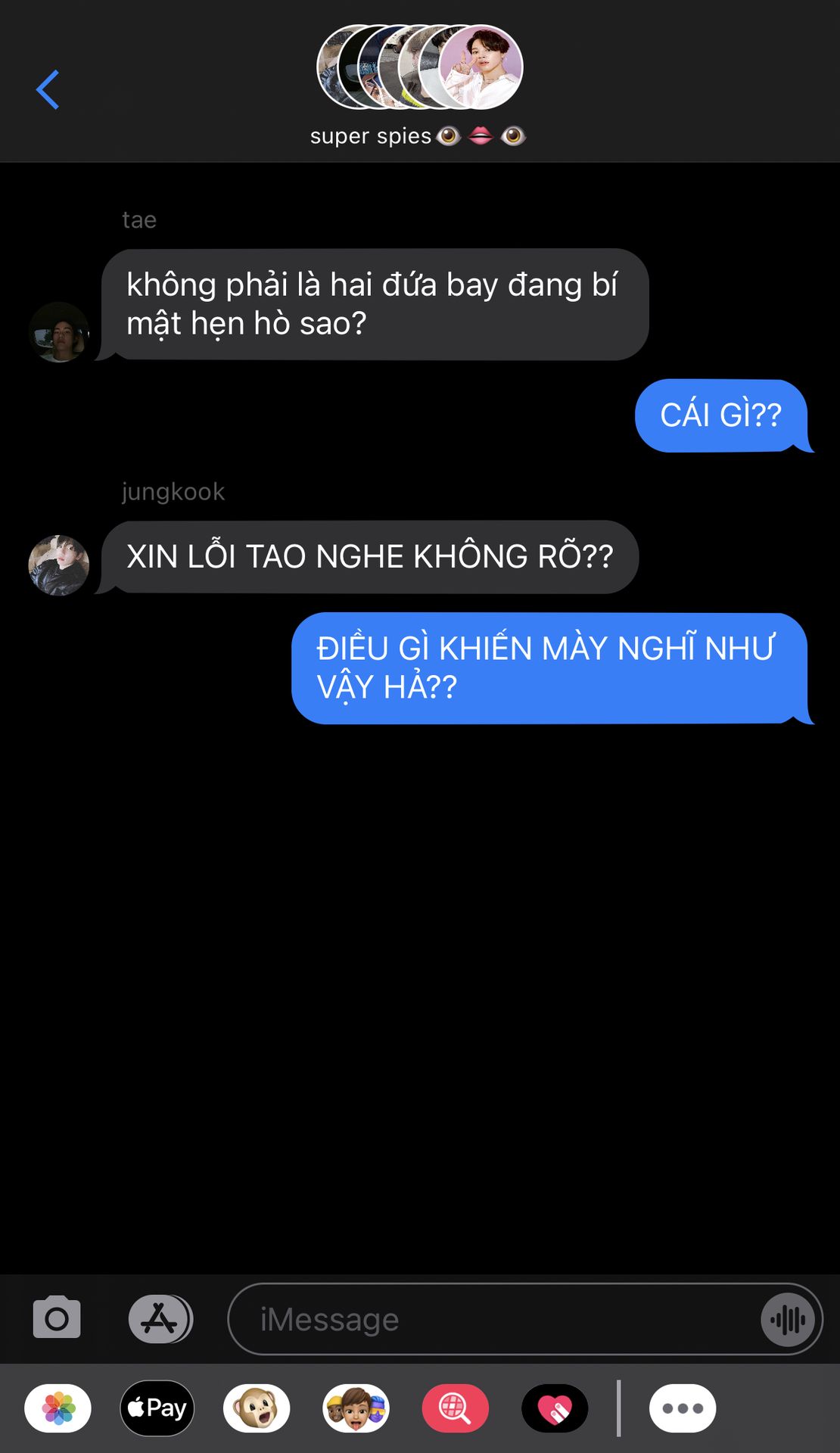Open the camera to take a photo

pos(57,1318)
